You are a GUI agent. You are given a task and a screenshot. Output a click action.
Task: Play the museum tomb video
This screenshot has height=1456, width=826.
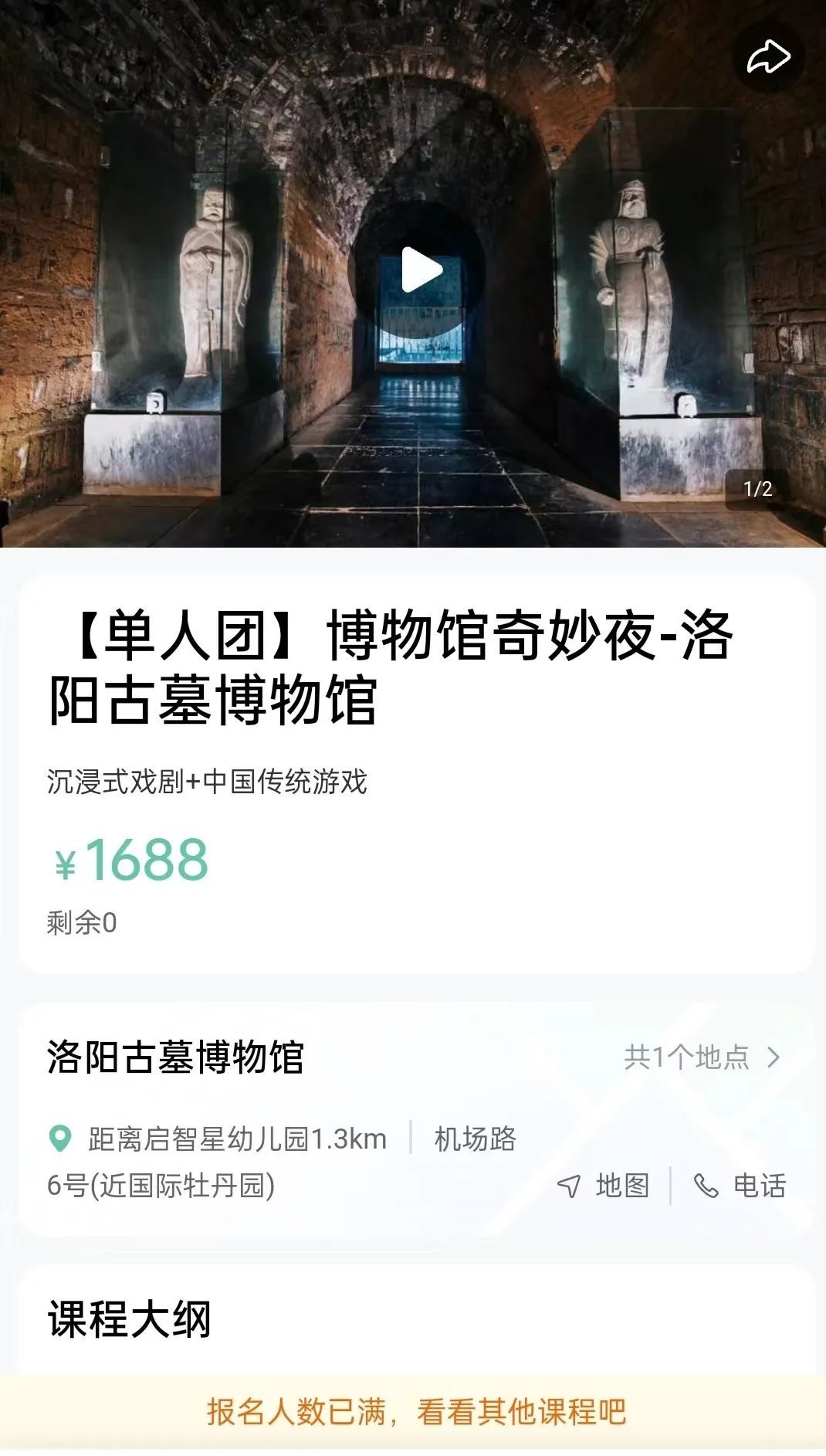coord(417,270)
